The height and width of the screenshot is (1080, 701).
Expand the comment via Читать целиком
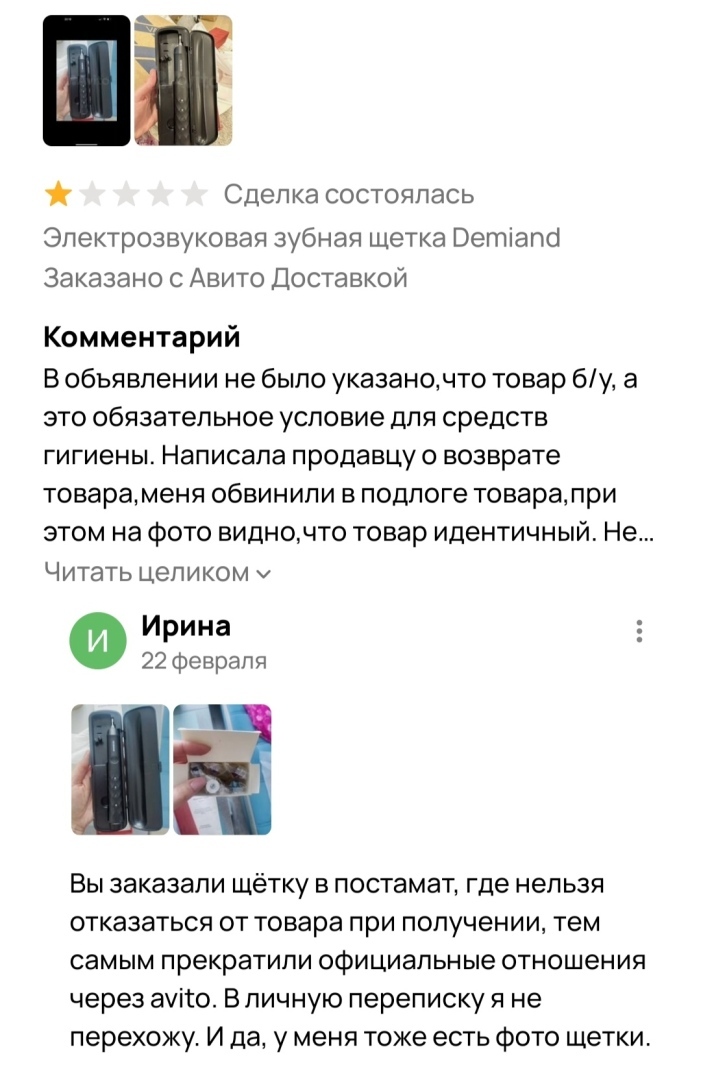pos(157,572)
